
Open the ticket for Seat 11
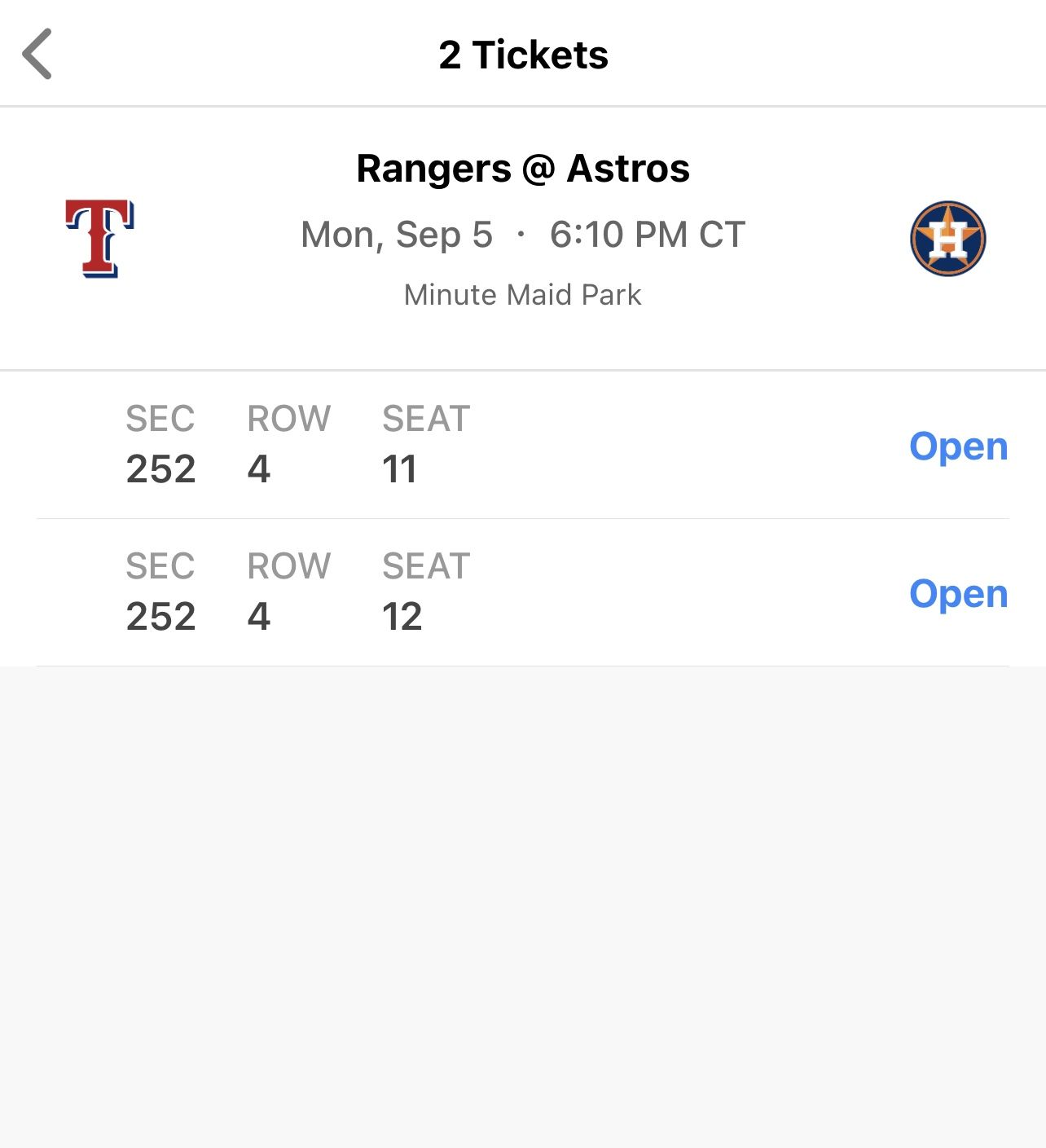(x=959, y=446)
